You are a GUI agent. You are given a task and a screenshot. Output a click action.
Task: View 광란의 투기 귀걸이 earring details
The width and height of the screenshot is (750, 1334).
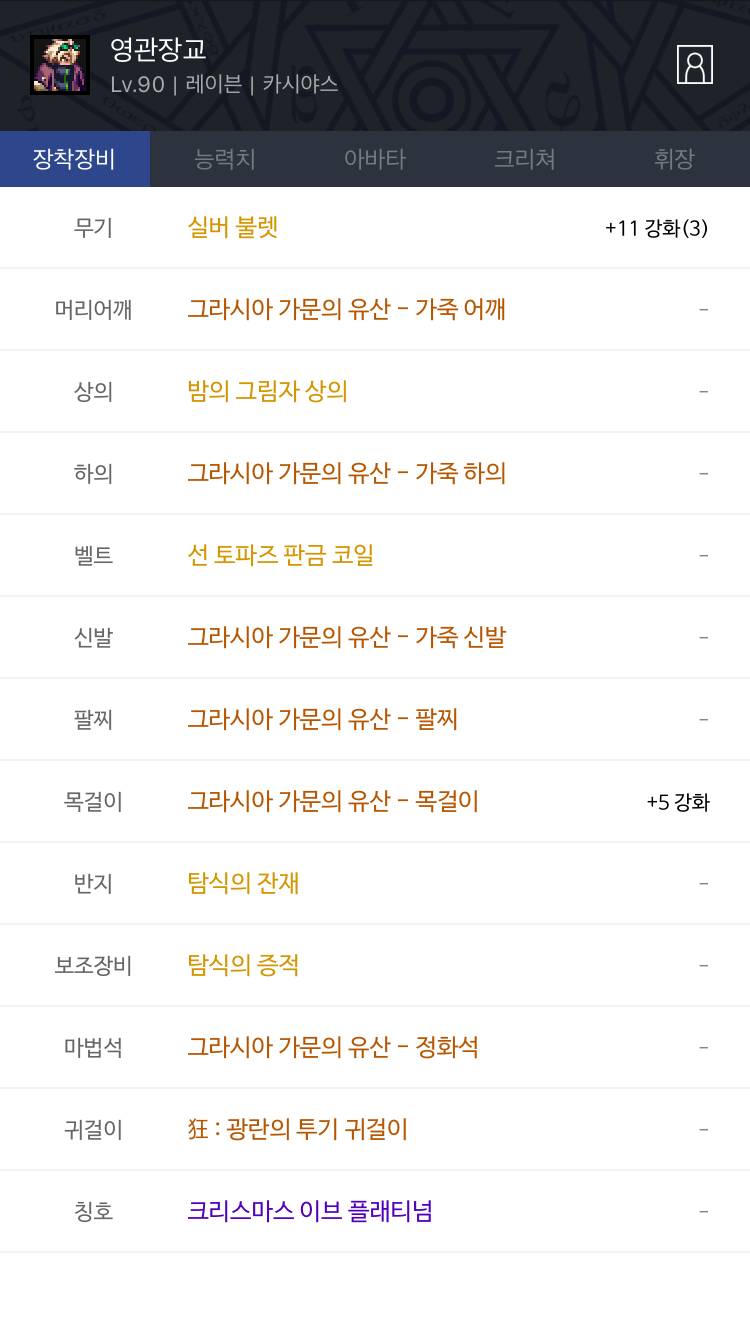pyautogui.click(x=298, y=1130)
